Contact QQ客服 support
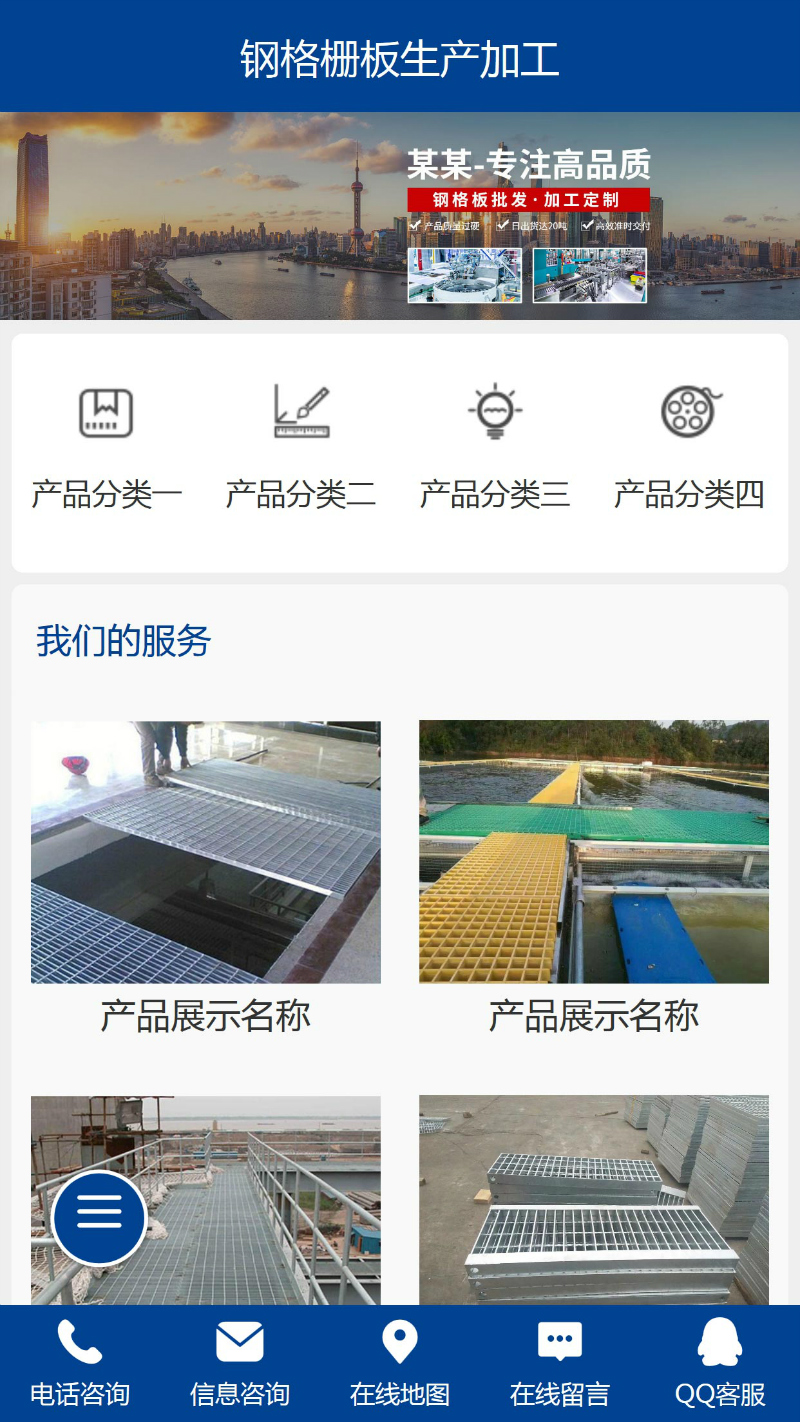 (x=720, y=1363)
